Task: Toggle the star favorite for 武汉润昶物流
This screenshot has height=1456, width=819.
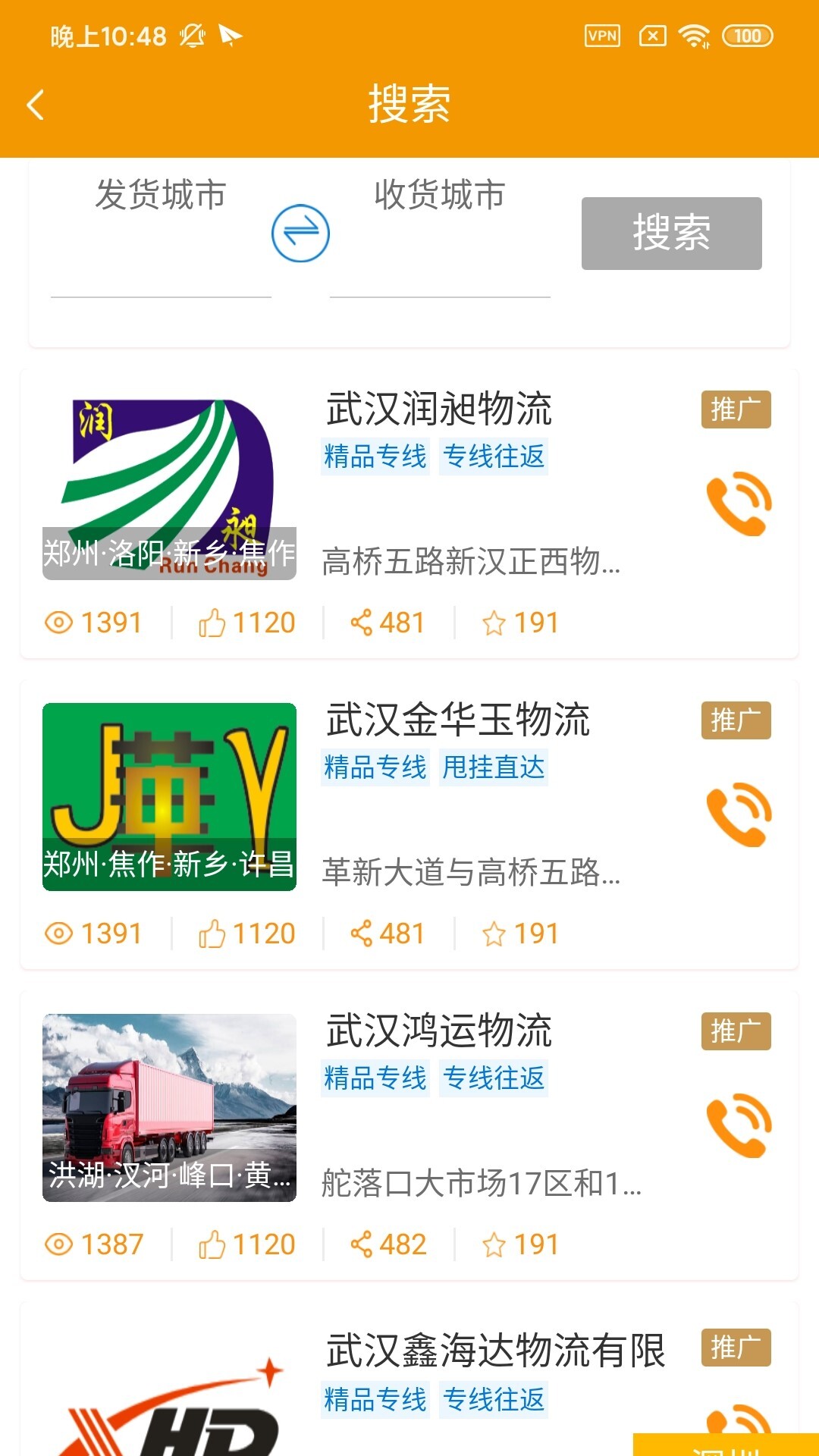Action: coord(493,622)
